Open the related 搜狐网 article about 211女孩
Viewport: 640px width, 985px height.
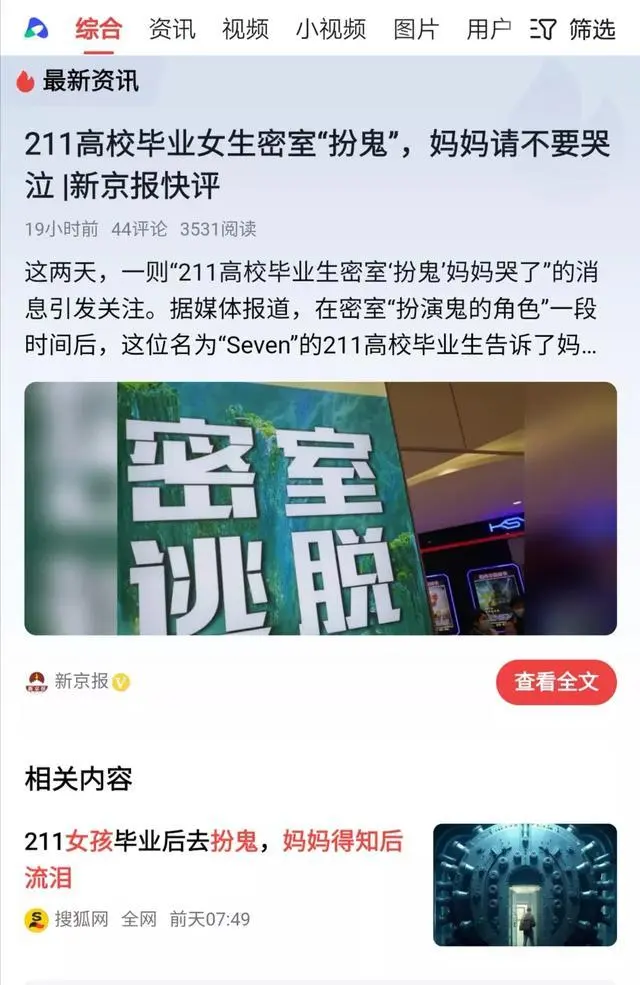[215, 857]
